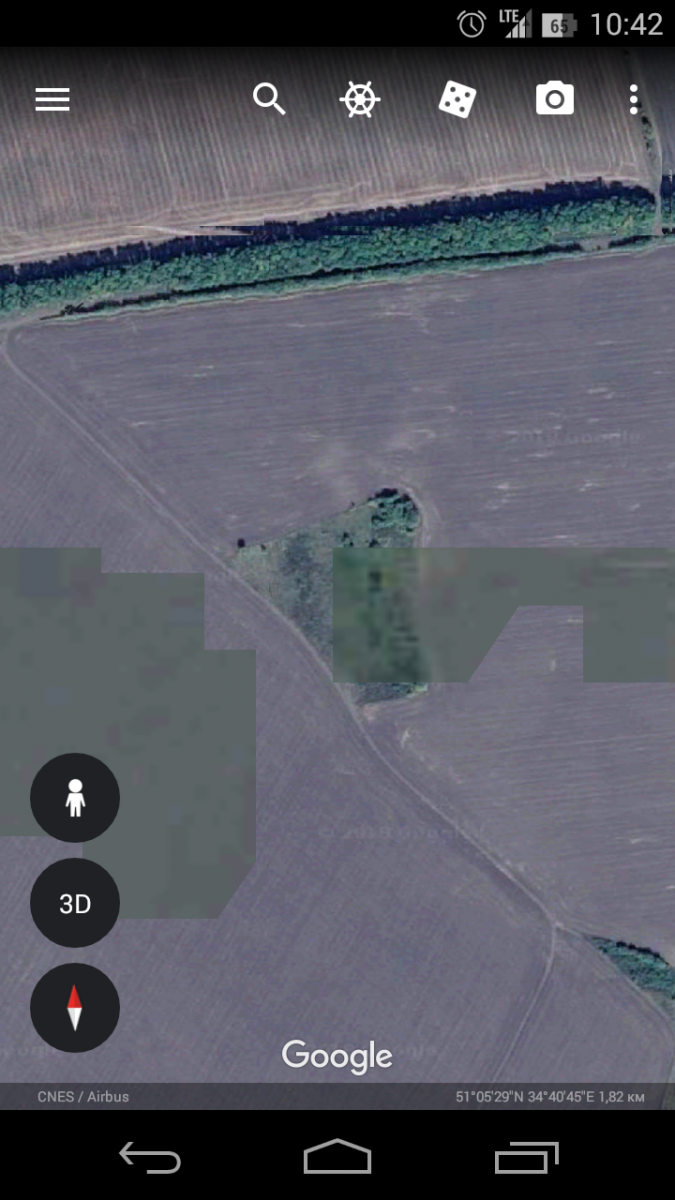The width and height of the screenshot is (675, 1200).
Task: Activate the Street View pegman button
Action: (75, 798)
